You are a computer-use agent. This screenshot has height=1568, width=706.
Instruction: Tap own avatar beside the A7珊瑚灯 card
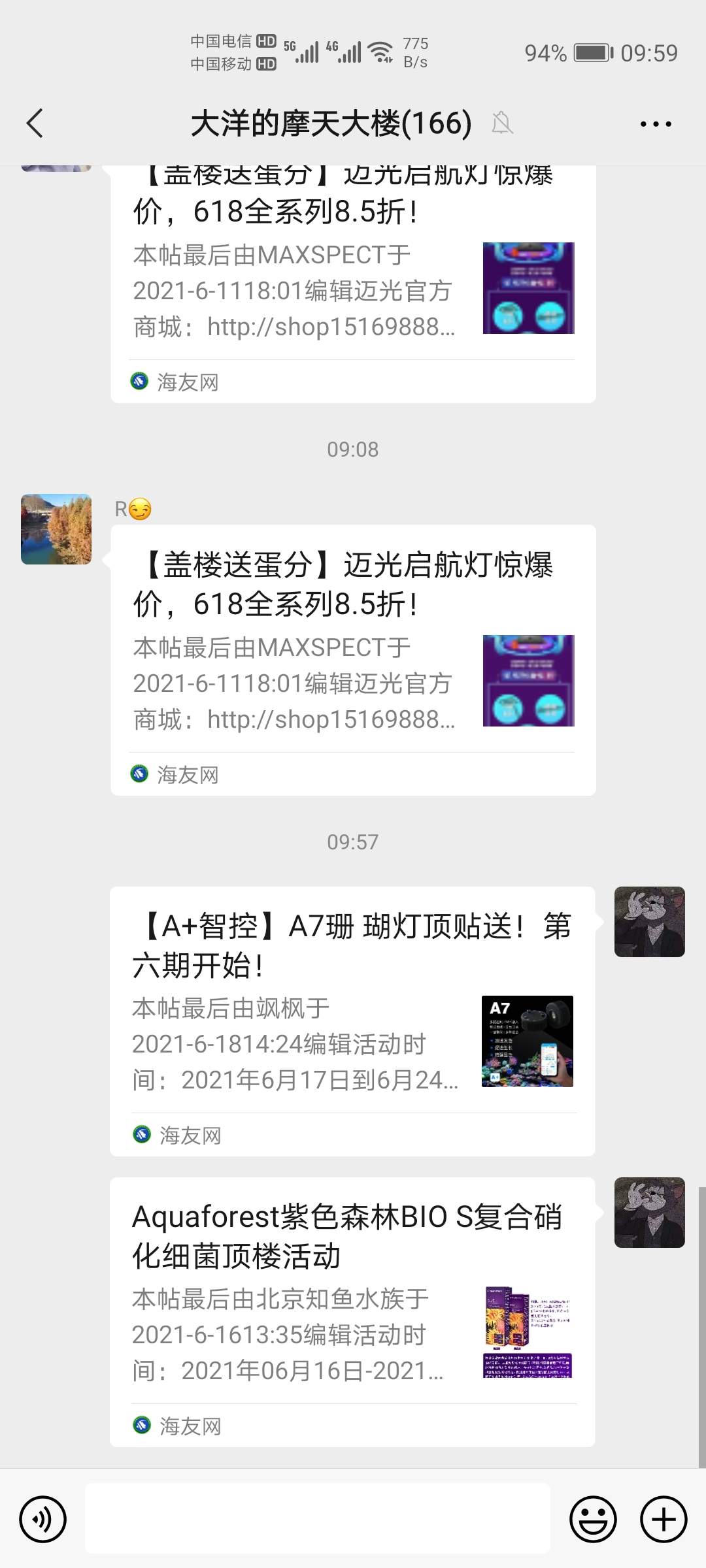pos(649,922)
